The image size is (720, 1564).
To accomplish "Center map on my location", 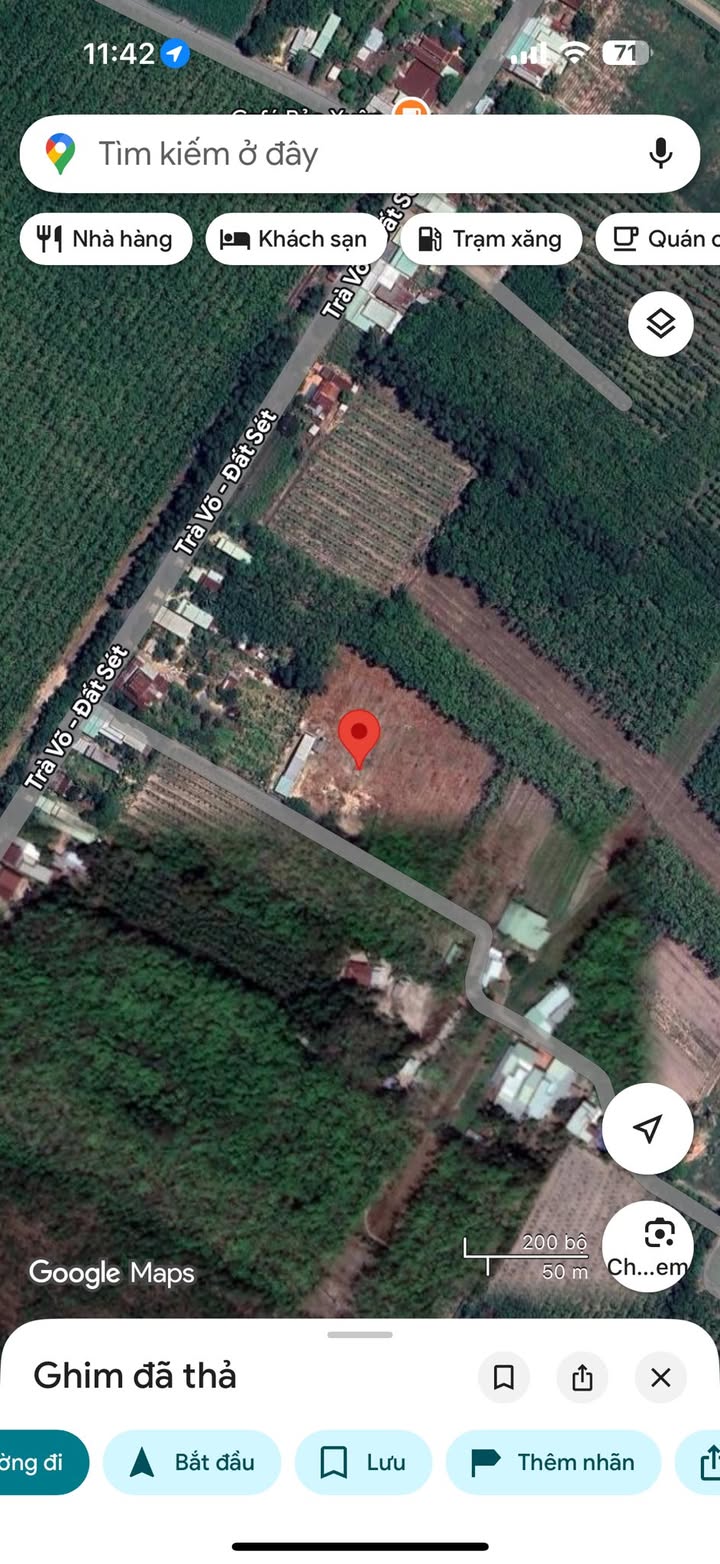I will click(647, 1129).
